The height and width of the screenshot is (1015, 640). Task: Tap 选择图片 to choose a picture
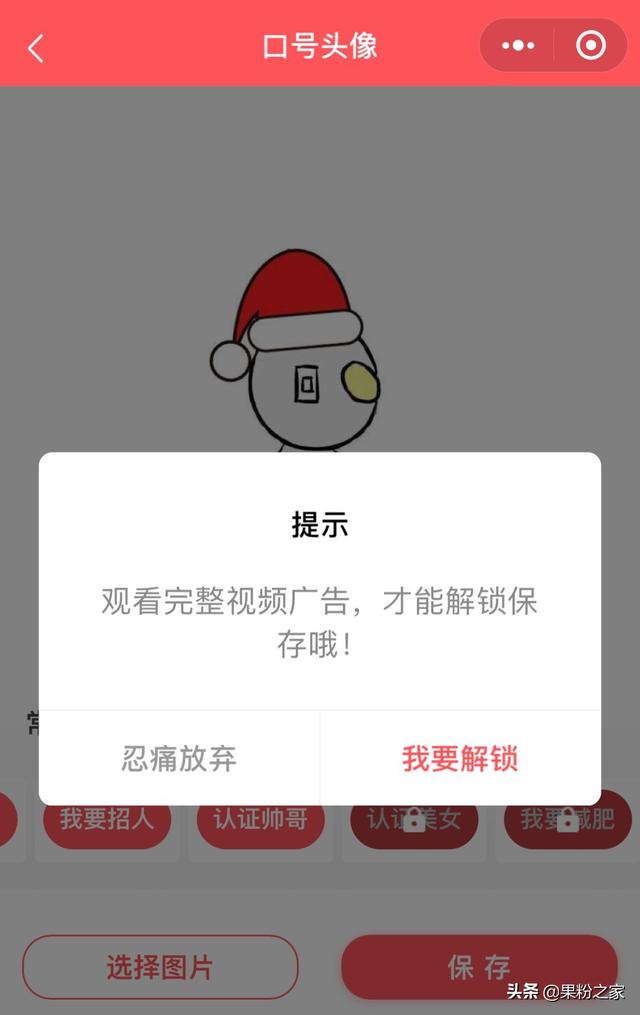160,967
